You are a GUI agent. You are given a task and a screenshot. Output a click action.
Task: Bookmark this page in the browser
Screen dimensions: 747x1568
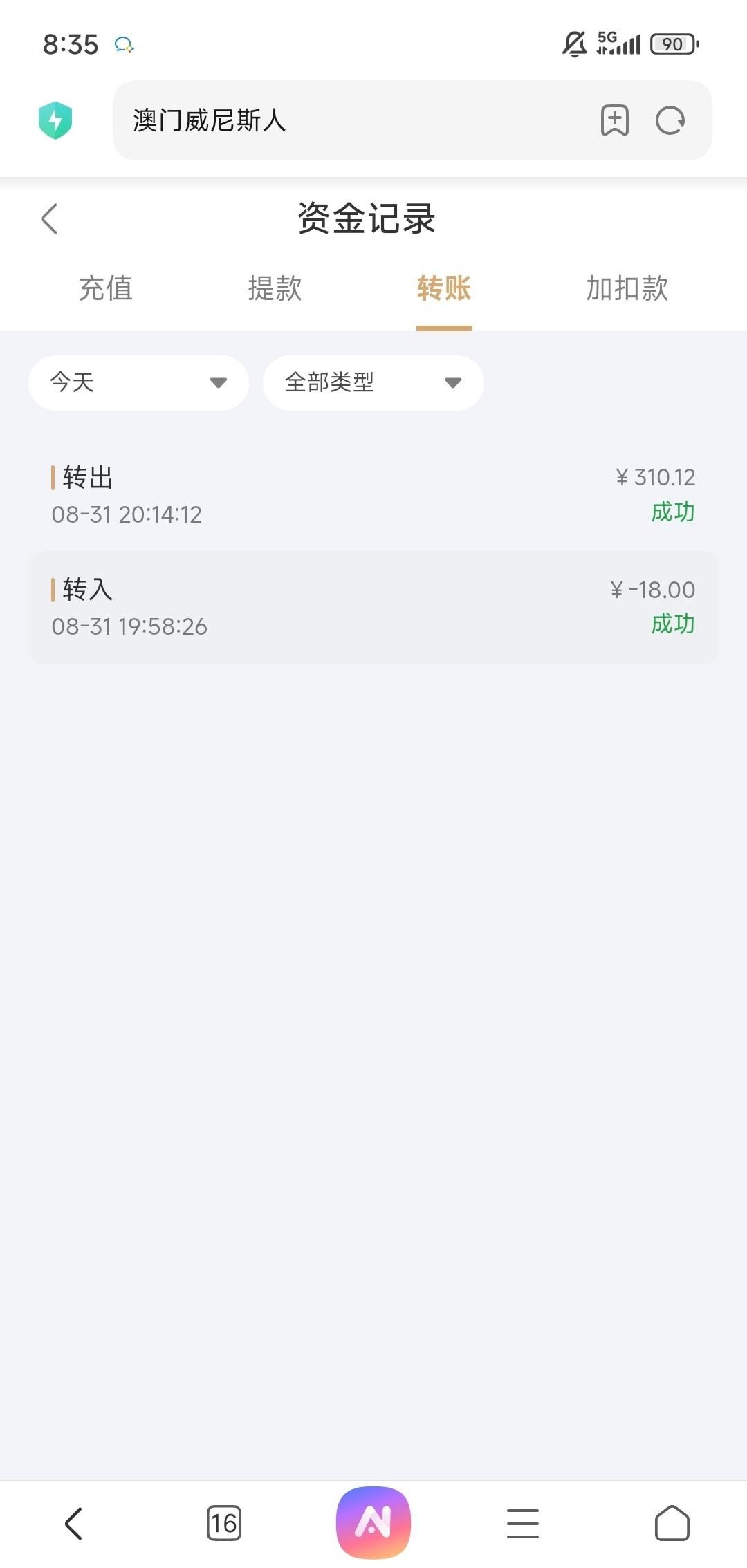coord(614,120)
